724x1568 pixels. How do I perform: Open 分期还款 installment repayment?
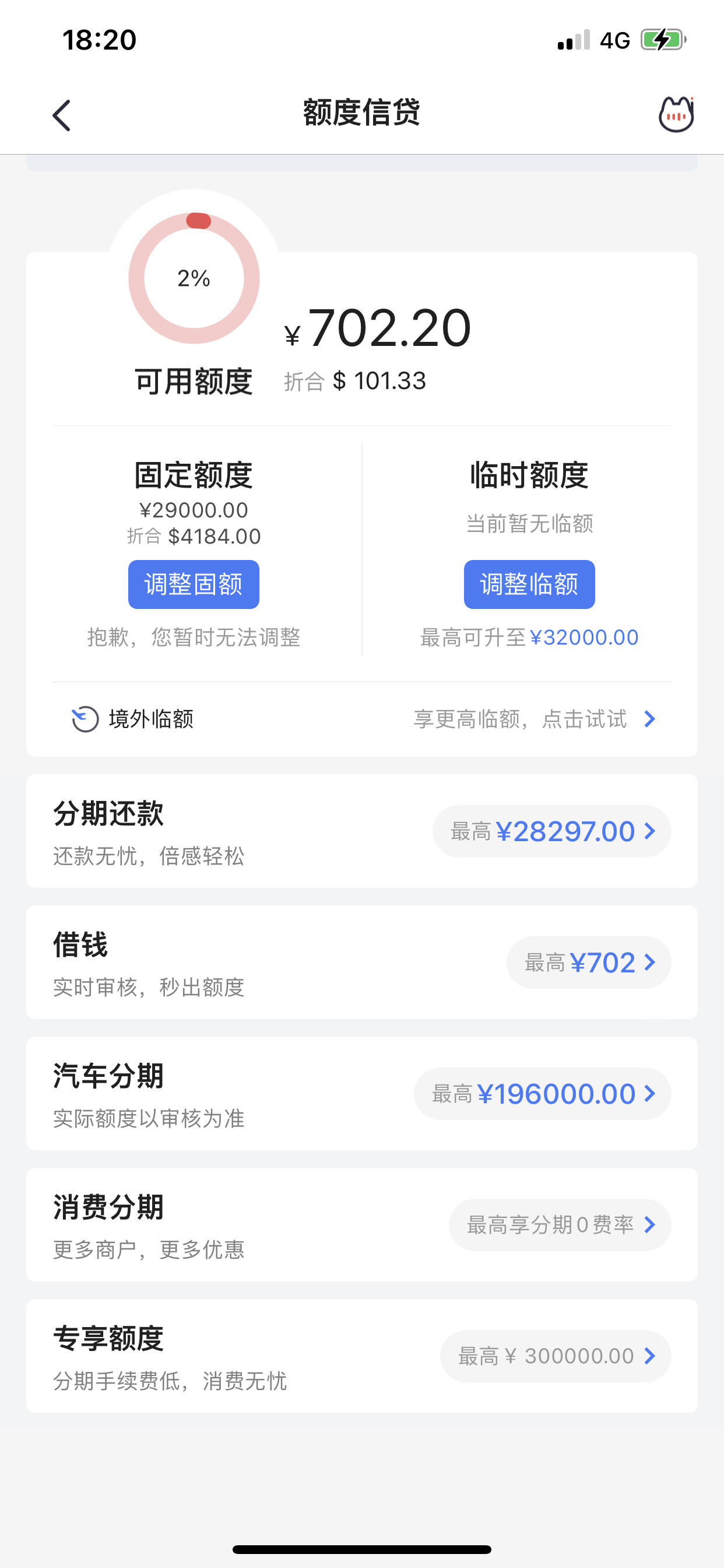pyautogui.click(x=362, y=831)
